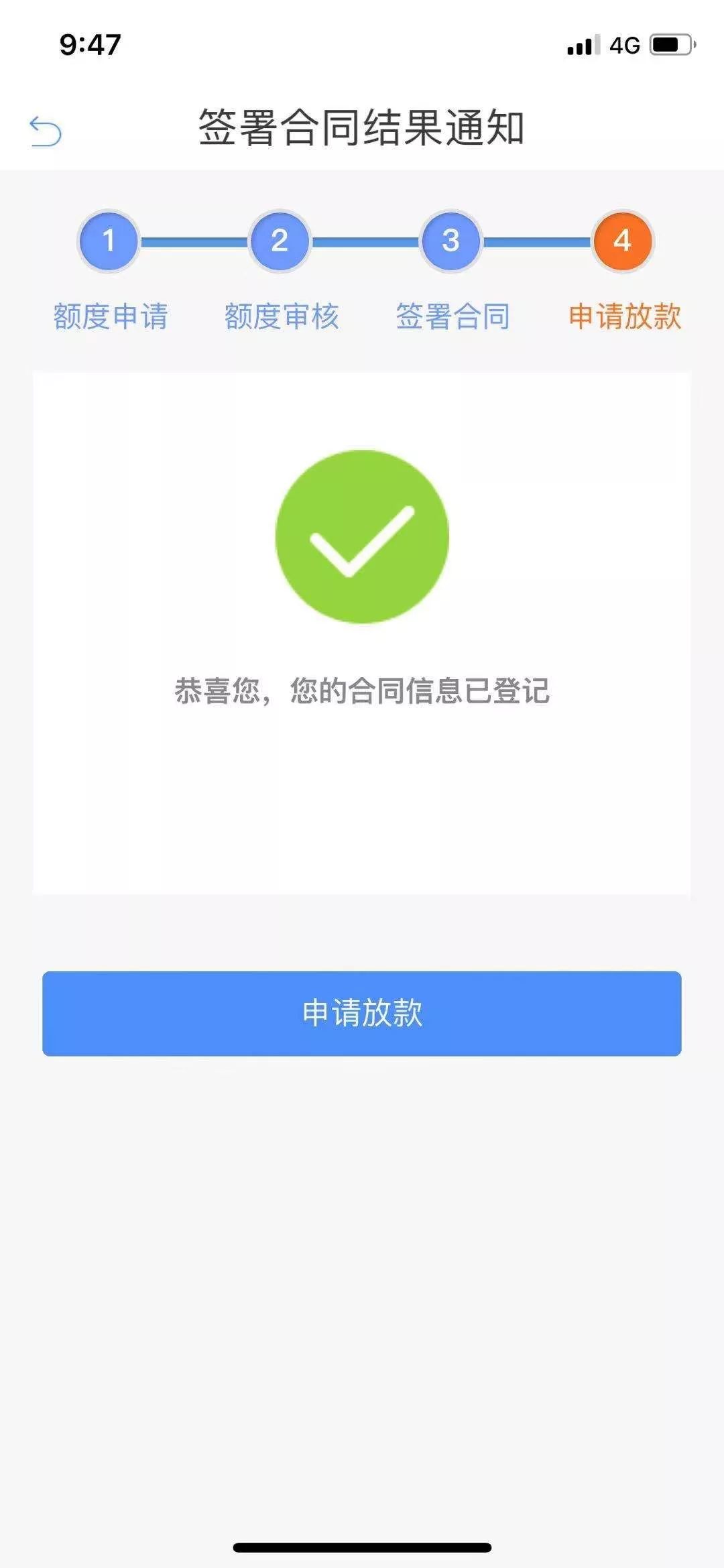Screen dimensions: 724x1568
Task: Click the 恭喜您 confirmation message text
Action: tap(362, 690)
